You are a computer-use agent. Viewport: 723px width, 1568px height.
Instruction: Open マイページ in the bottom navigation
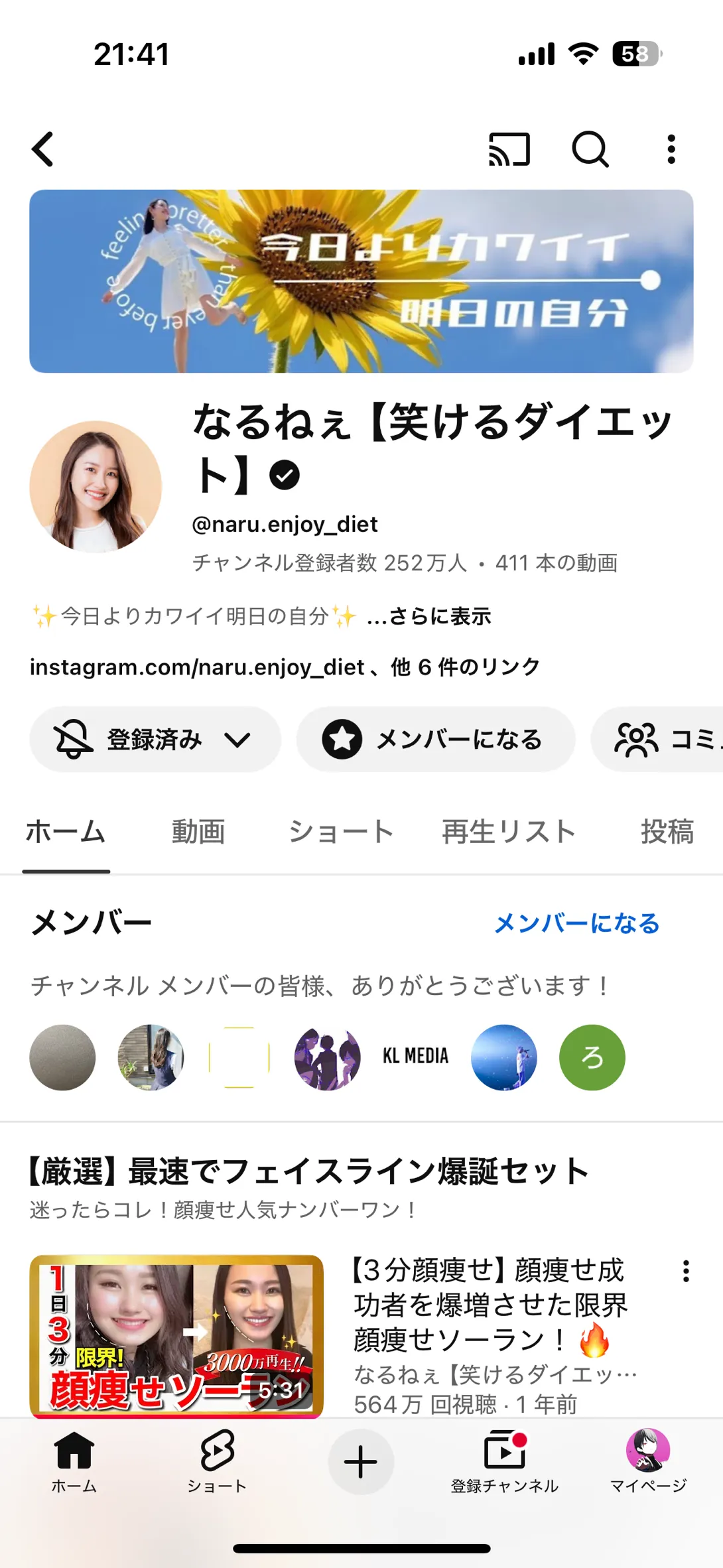click(648, 1461)
